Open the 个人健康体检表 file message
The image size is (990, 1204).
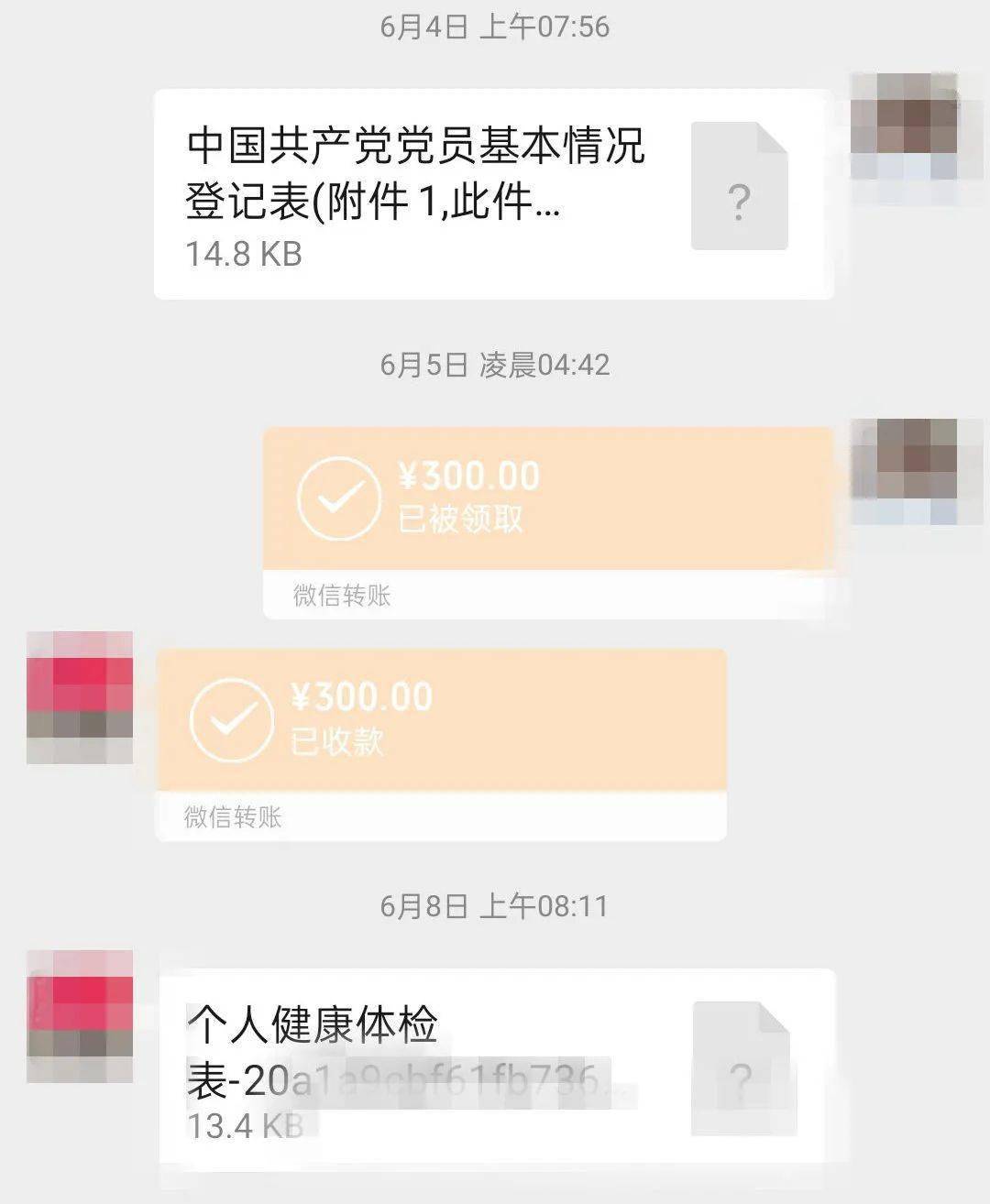point(497,1066)
